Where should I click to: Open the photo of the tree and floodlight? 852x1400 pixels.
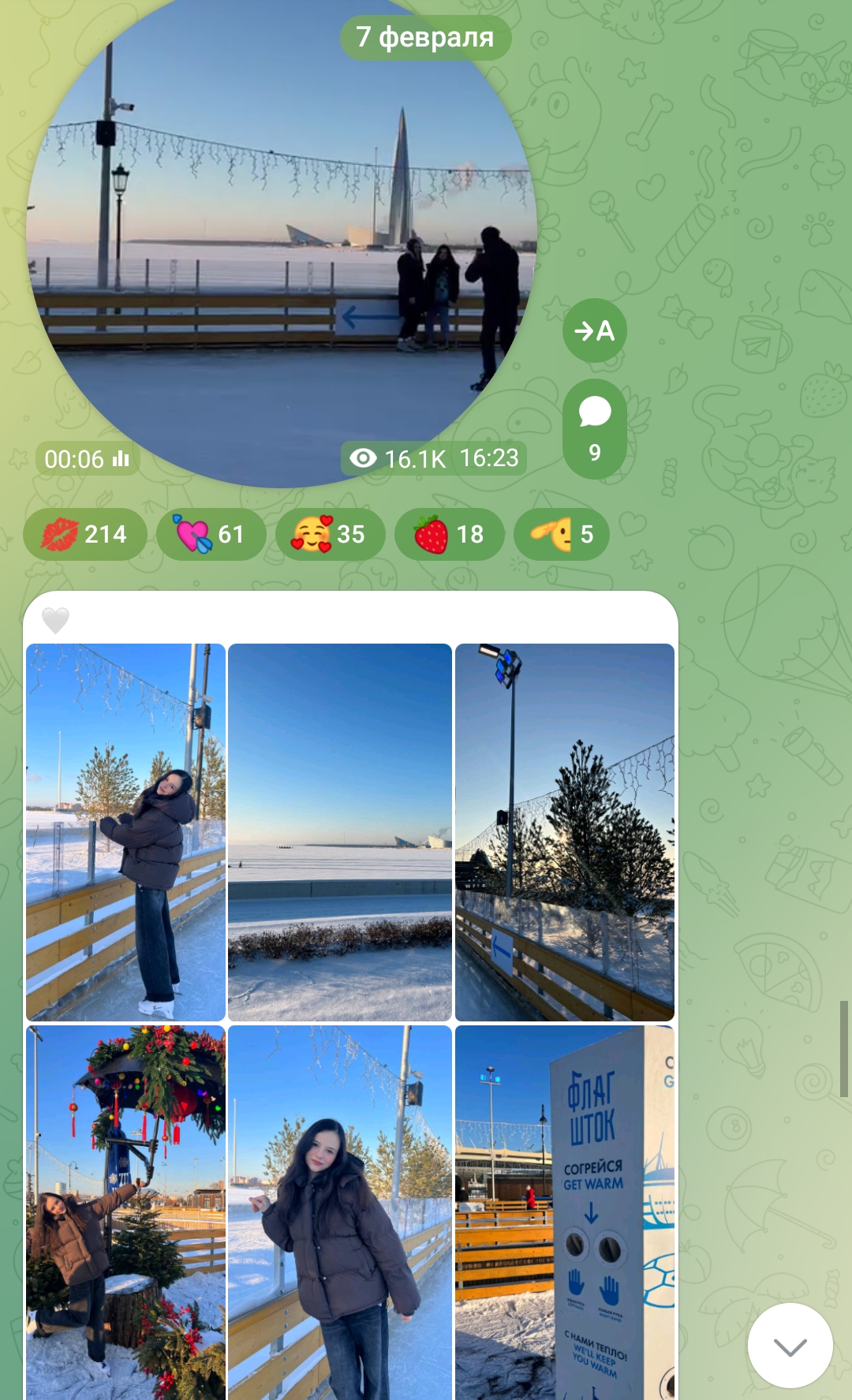pos(565,832)
